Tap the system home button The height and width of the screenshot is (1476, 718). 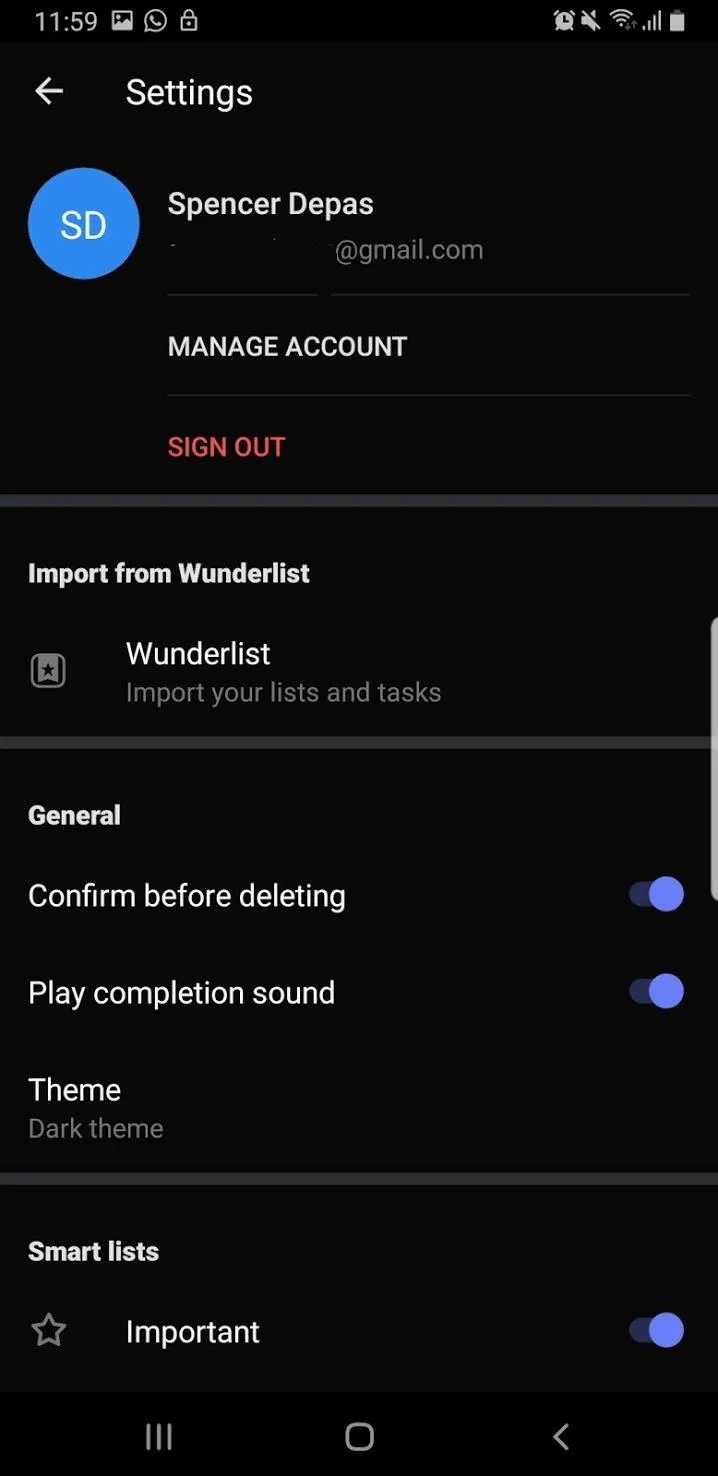pyautogui.click(x=359, y=1437)
